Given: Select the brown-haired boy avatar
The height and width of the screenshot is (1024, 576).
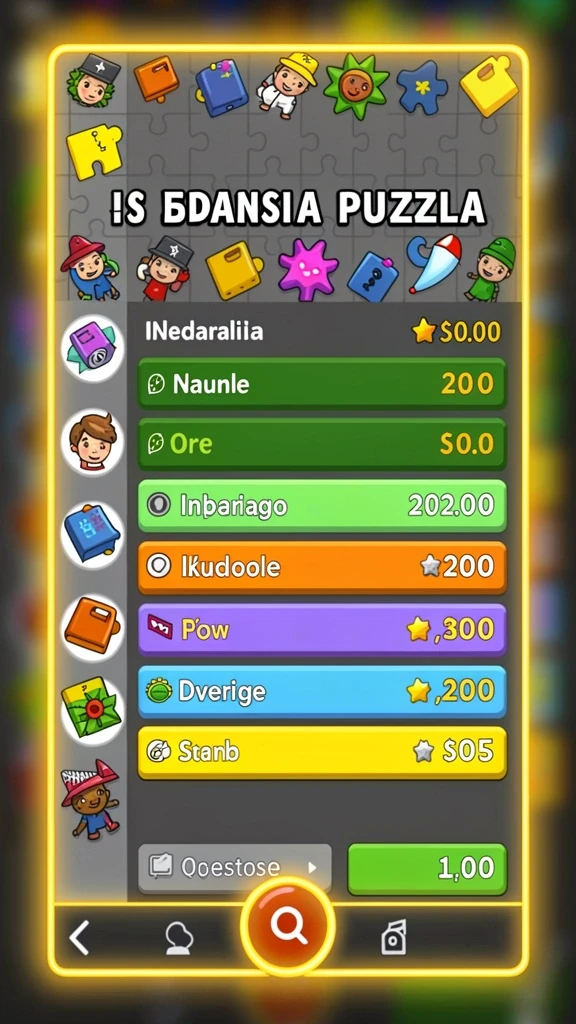Looking at the screenshot, I should click(93, 441).
